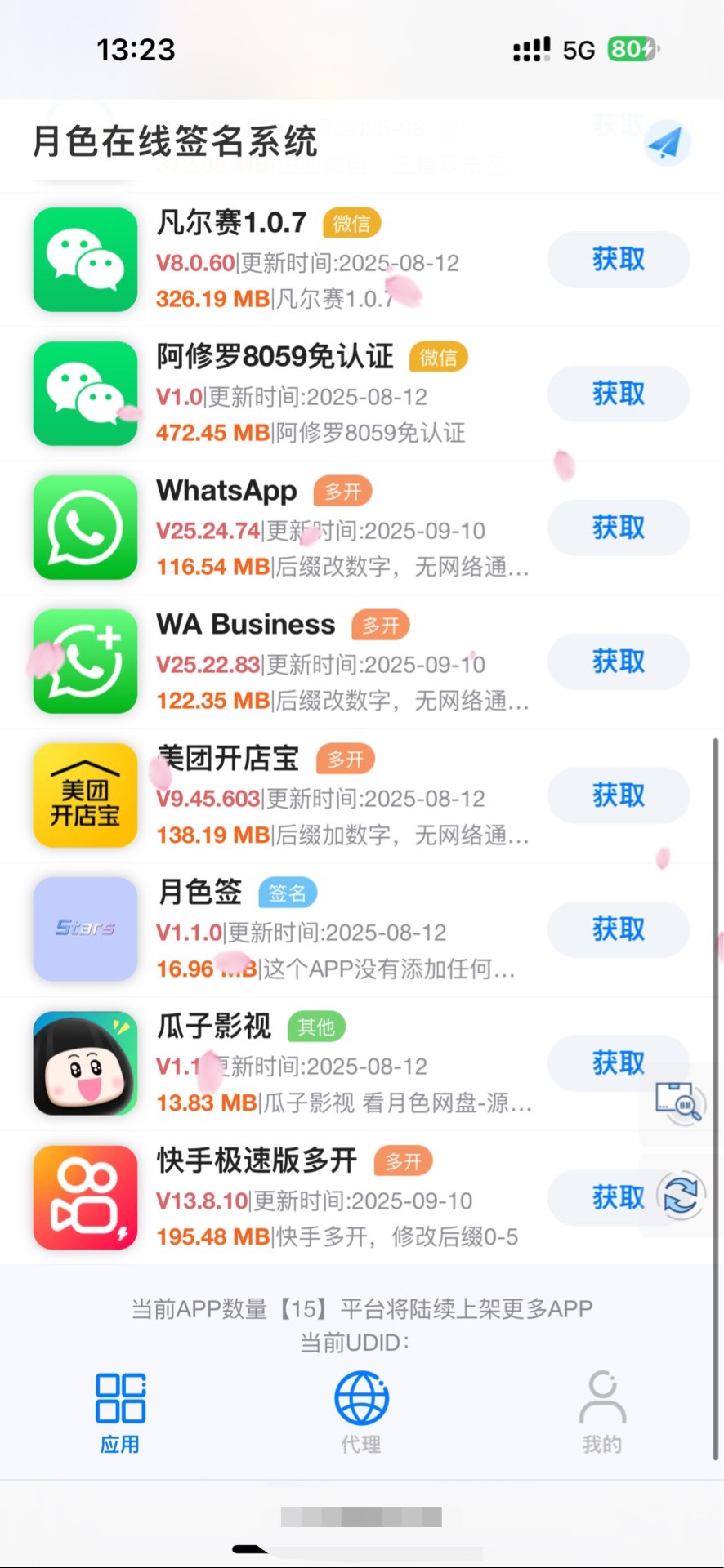This screenshot has height=1568, width=724.
Task: Tap 获取 for 凡尔赛1.0.7
Action: [x=618, y=260]
